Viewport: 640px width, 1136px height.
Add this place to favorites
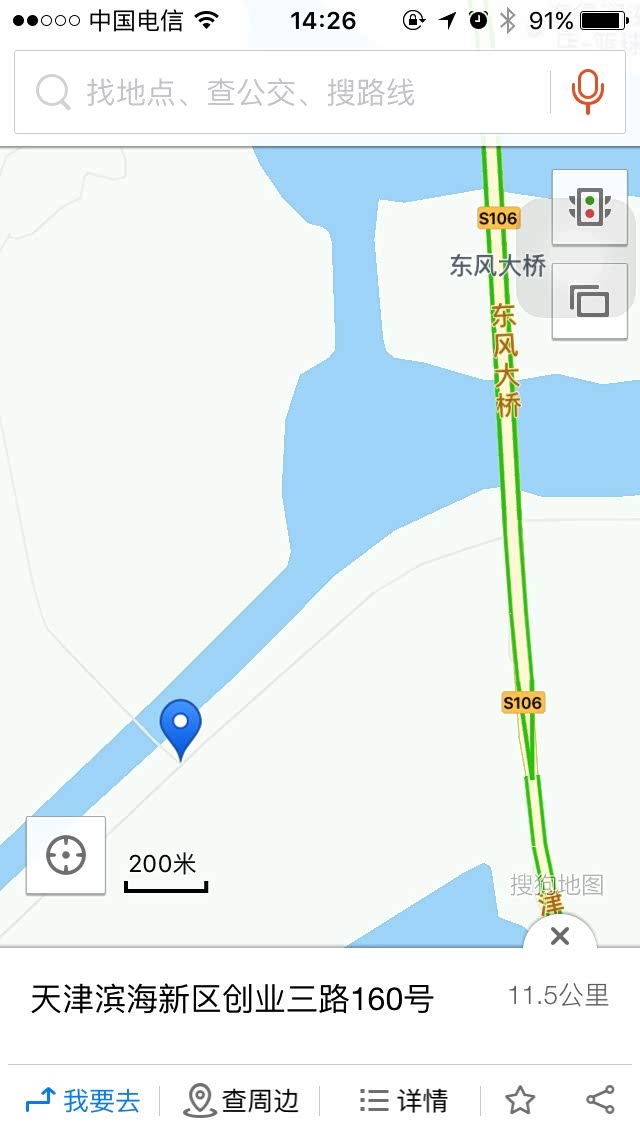click(520, 1101)
